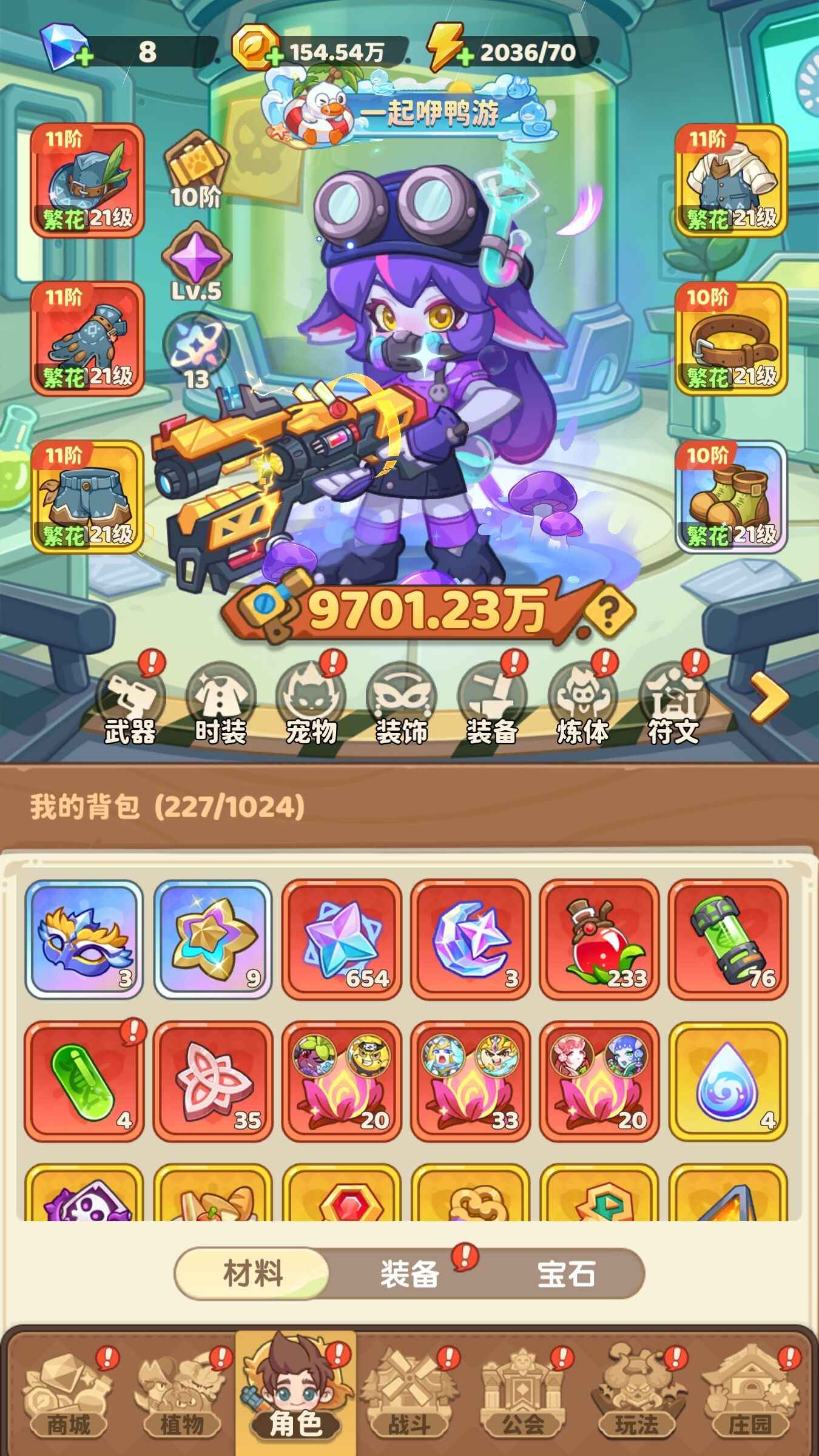
Task: Open the 宠物 pet menu
Action: click(311, 704)
